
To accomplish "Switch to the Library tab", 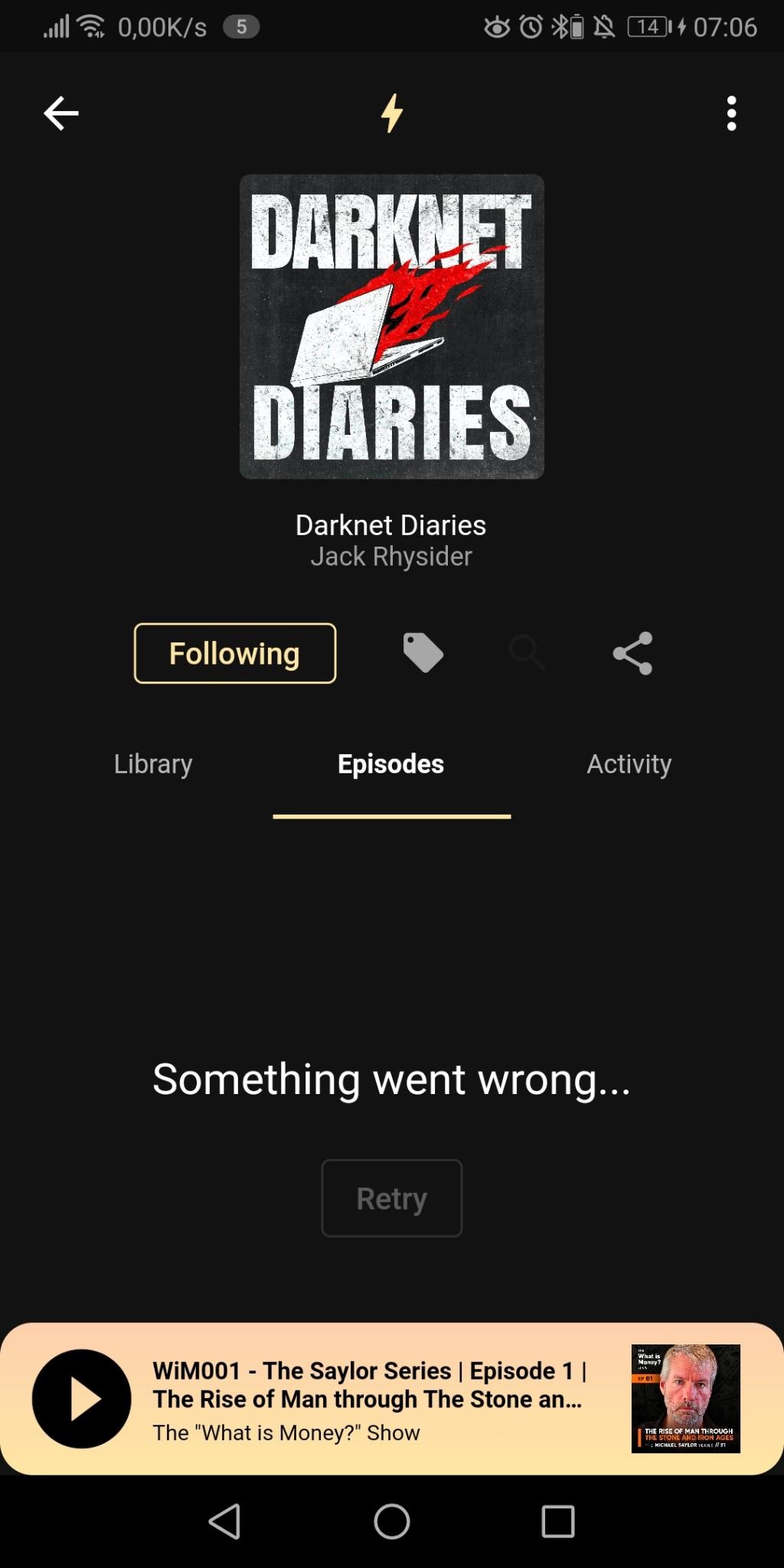I will [153, 764].
